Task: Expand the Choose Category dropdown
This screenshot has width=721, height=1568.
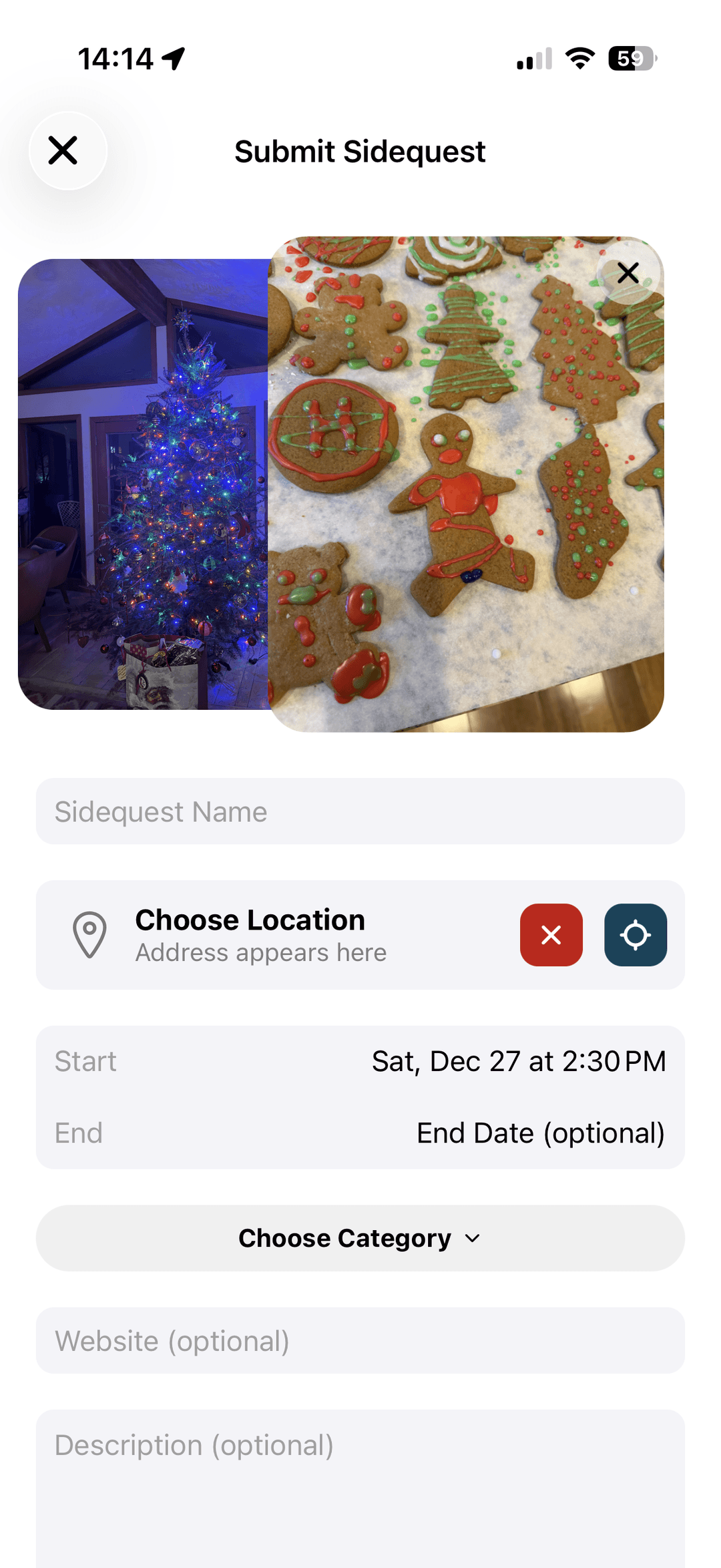Action: coord(360,1238)
